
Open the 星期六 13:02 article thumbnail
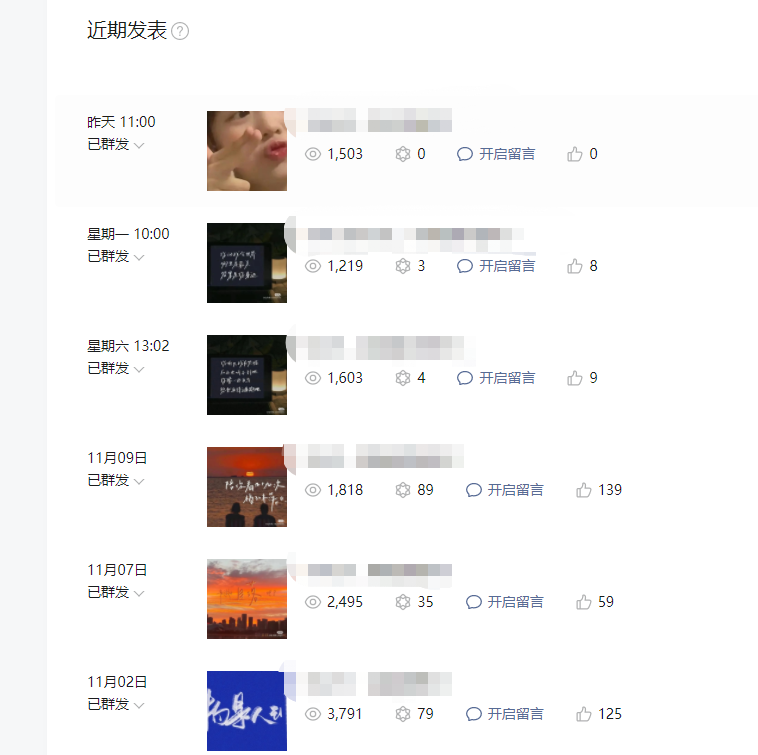[x=246, y=375]
